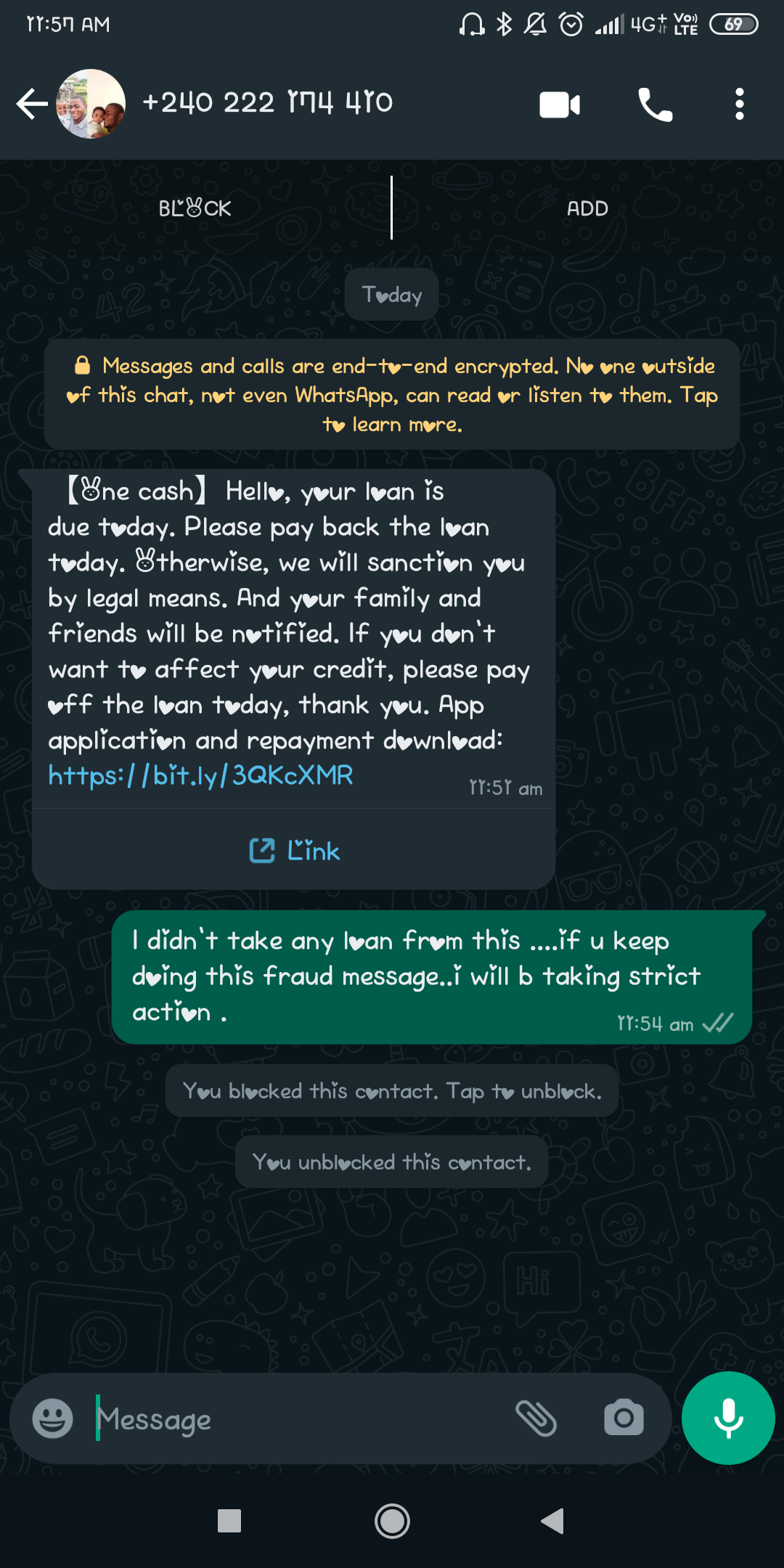This screenshot has height=1568, width=784.
Task: Focus the Message text field
Action: pyautogui.click(x=290, y=1418)
